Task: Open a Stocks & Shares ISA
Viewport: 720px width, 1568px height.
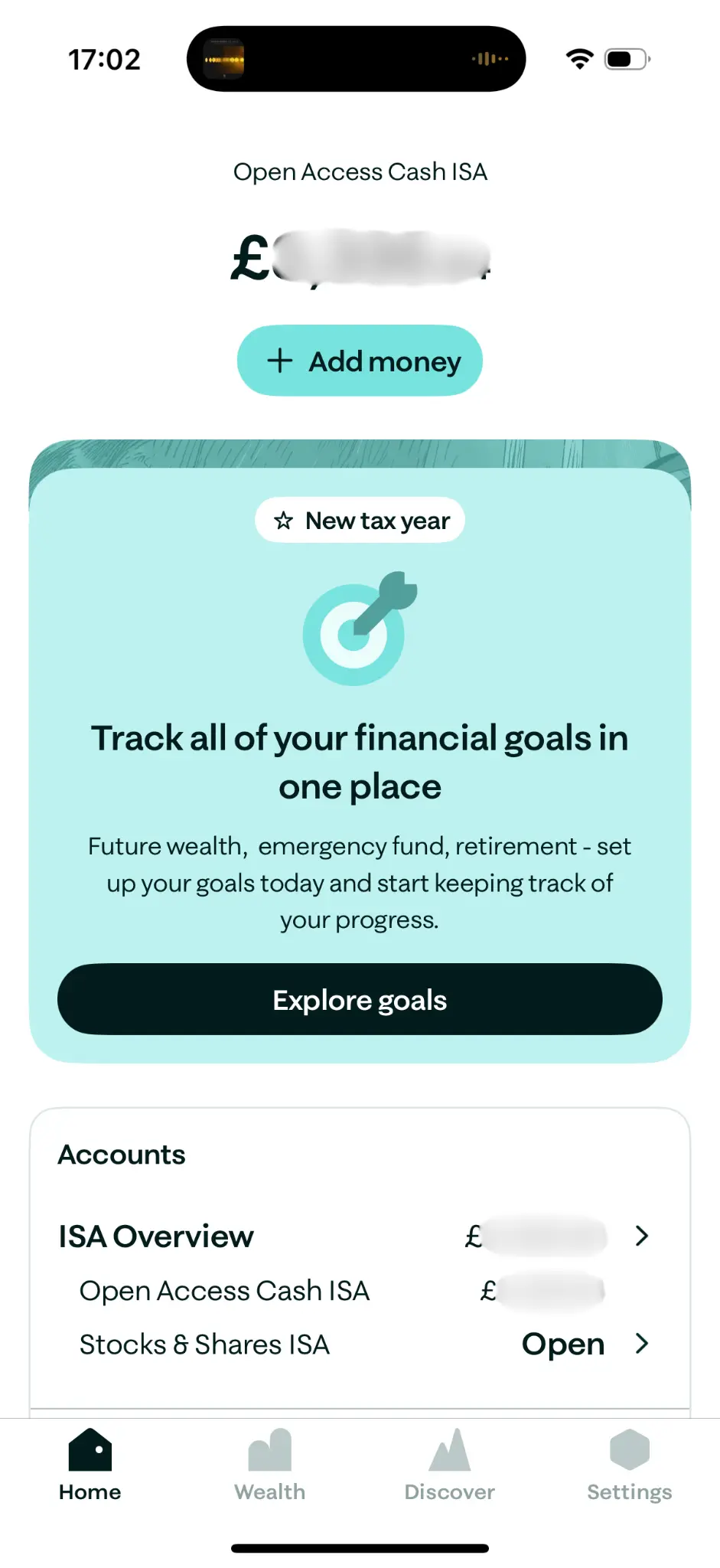Action: click(563, 1344)
